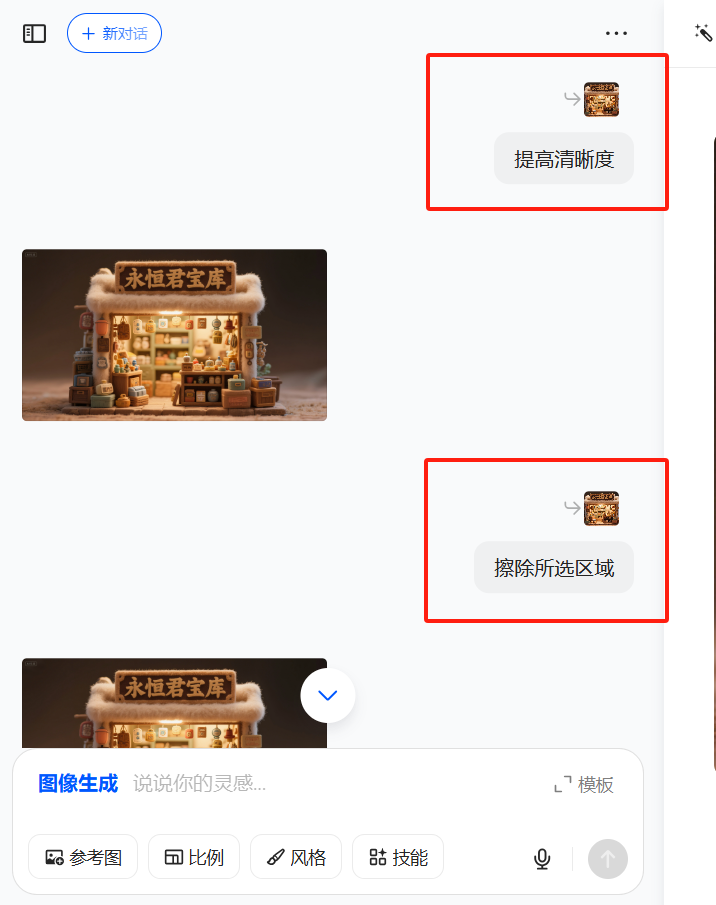Pick a style with 风格
The width and height of the screenshot is (716, 905).
[x=296, y=857]
